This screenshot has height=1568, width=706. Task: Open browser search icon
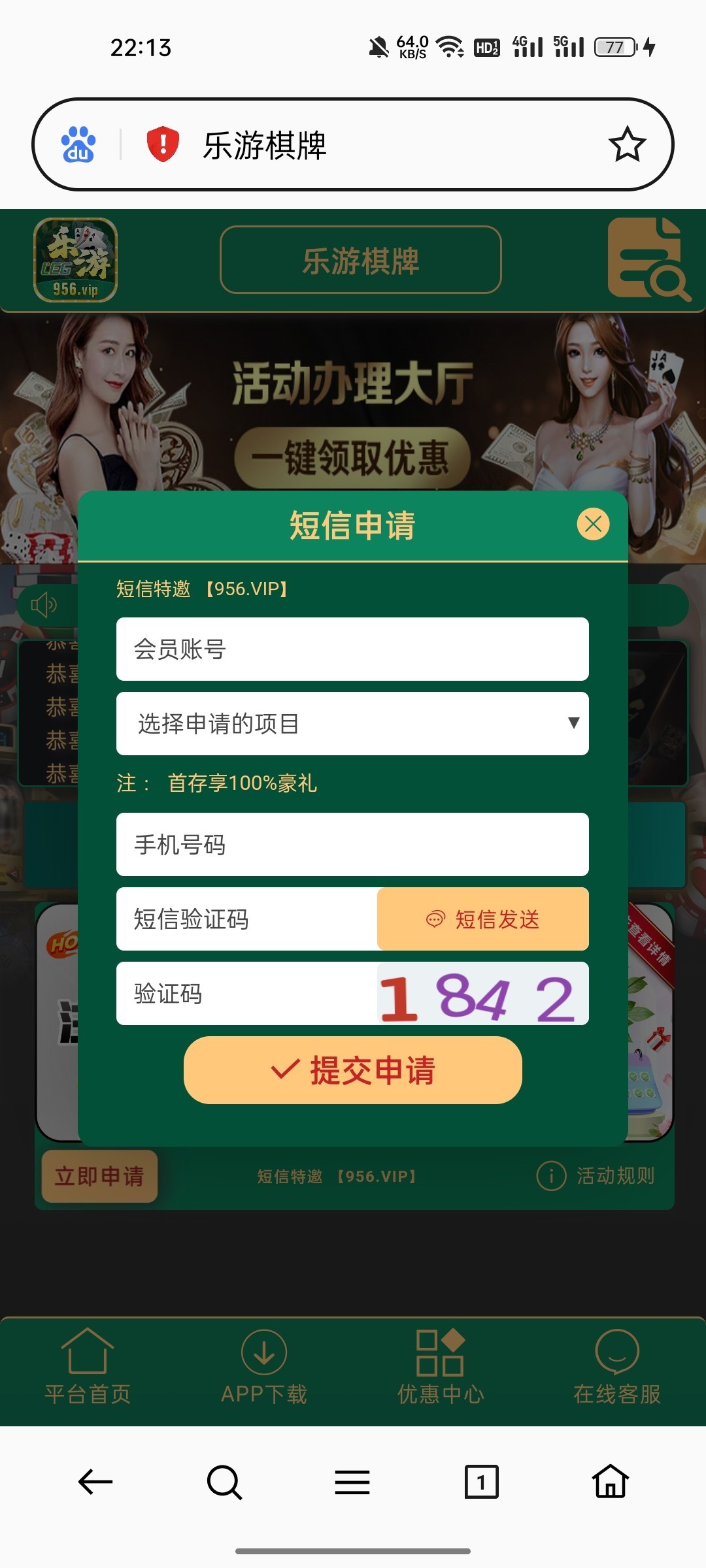coord(224,1482)
